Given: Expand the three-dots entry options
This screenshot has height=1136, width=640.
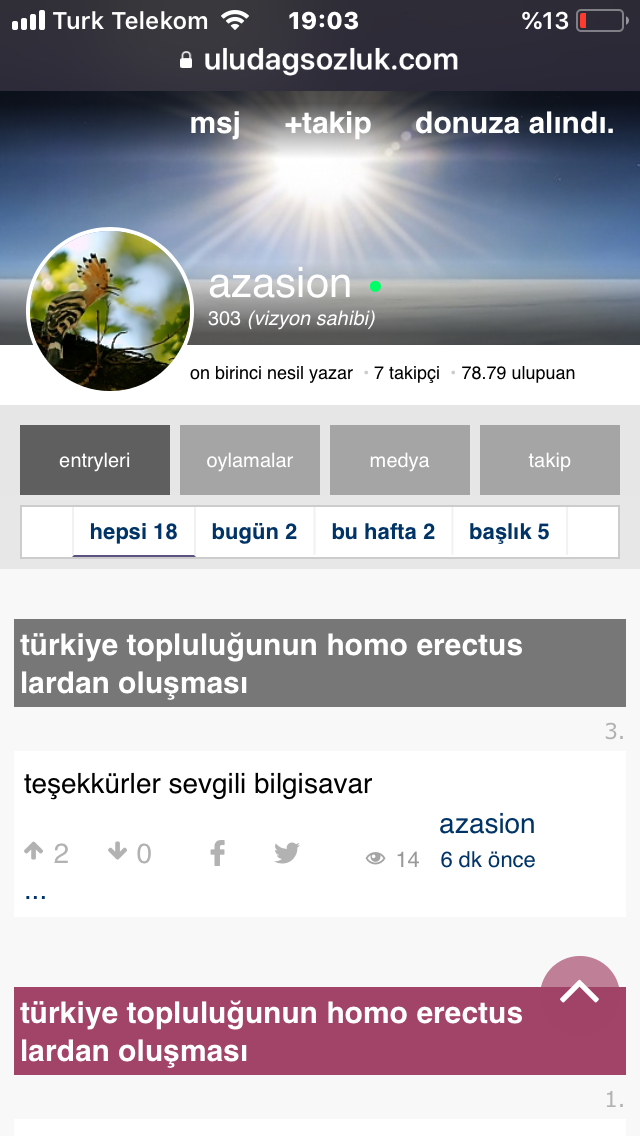Looking at the screenshot, I should 35,893.
